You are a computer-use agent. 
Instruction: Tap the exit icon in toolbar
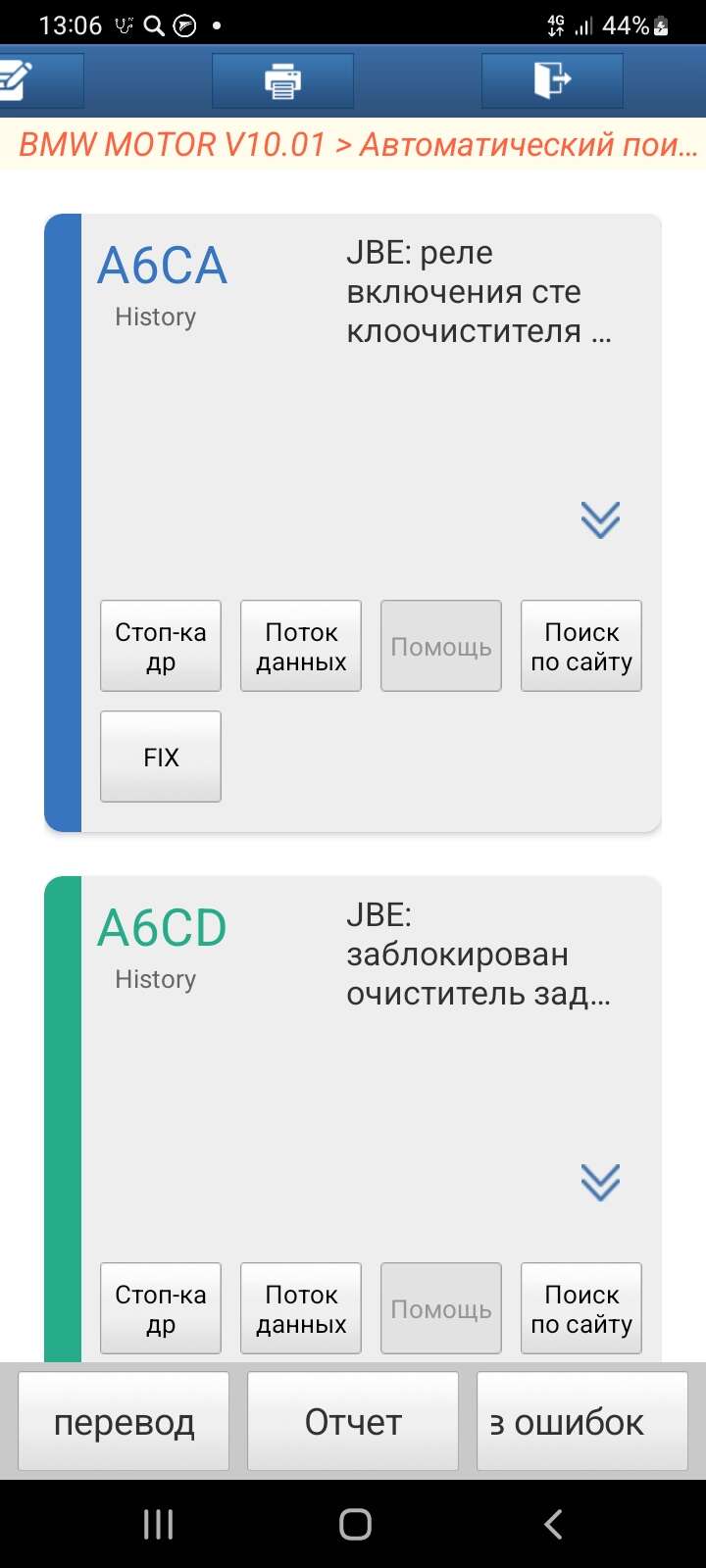pyautogui.click(x=552, y=80)
